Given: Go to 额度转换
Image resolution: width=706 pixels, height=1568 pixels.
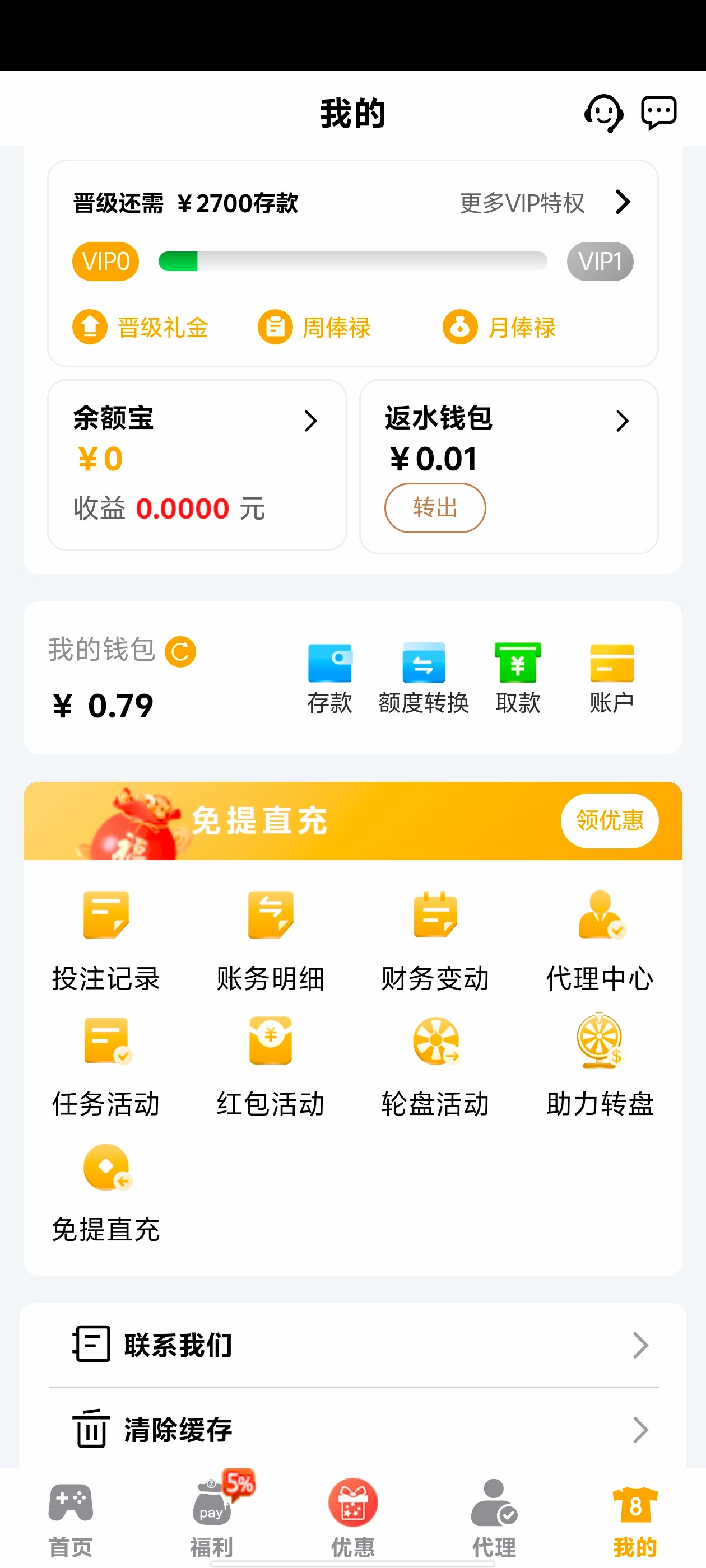Looking at the screenshot, I should 424,678.
